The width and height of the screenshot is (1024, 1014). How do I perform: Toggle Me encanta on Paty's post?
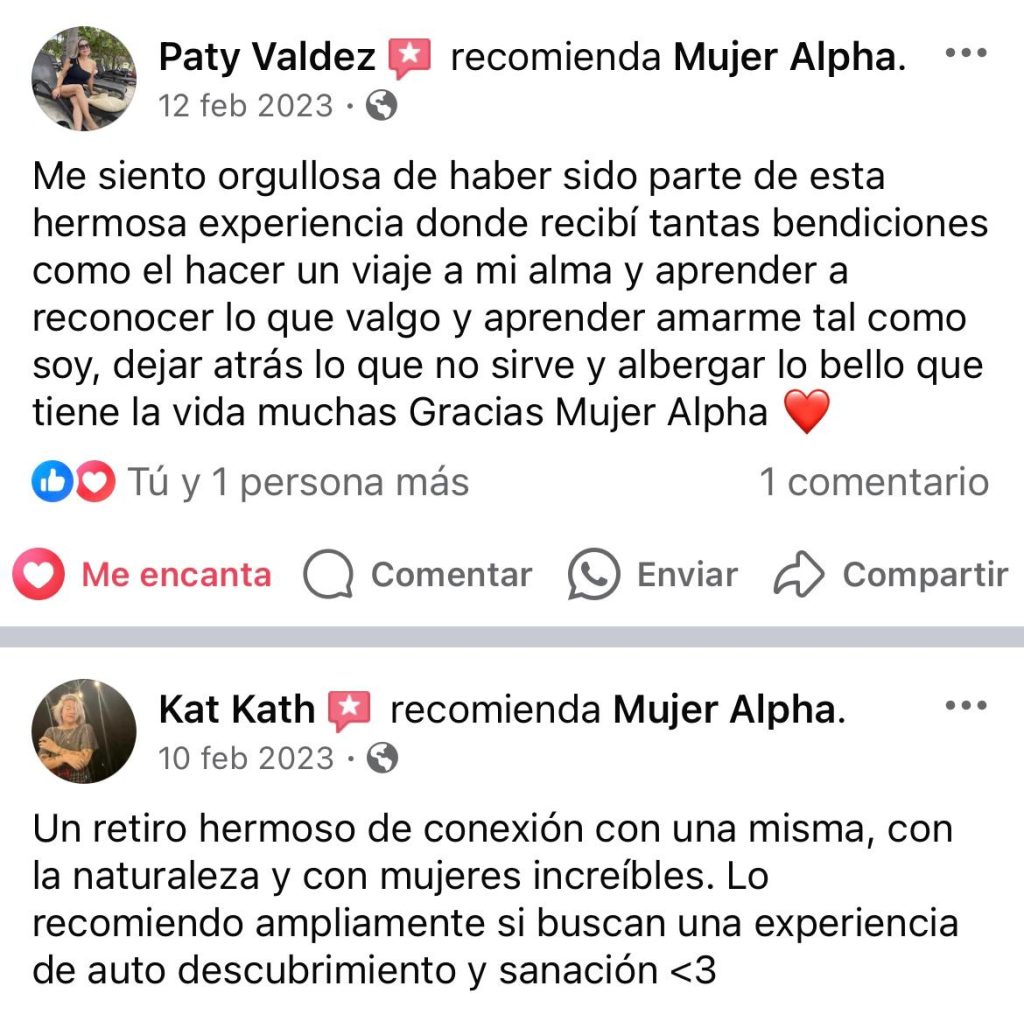pyautogui.click(x=143, y=575)
